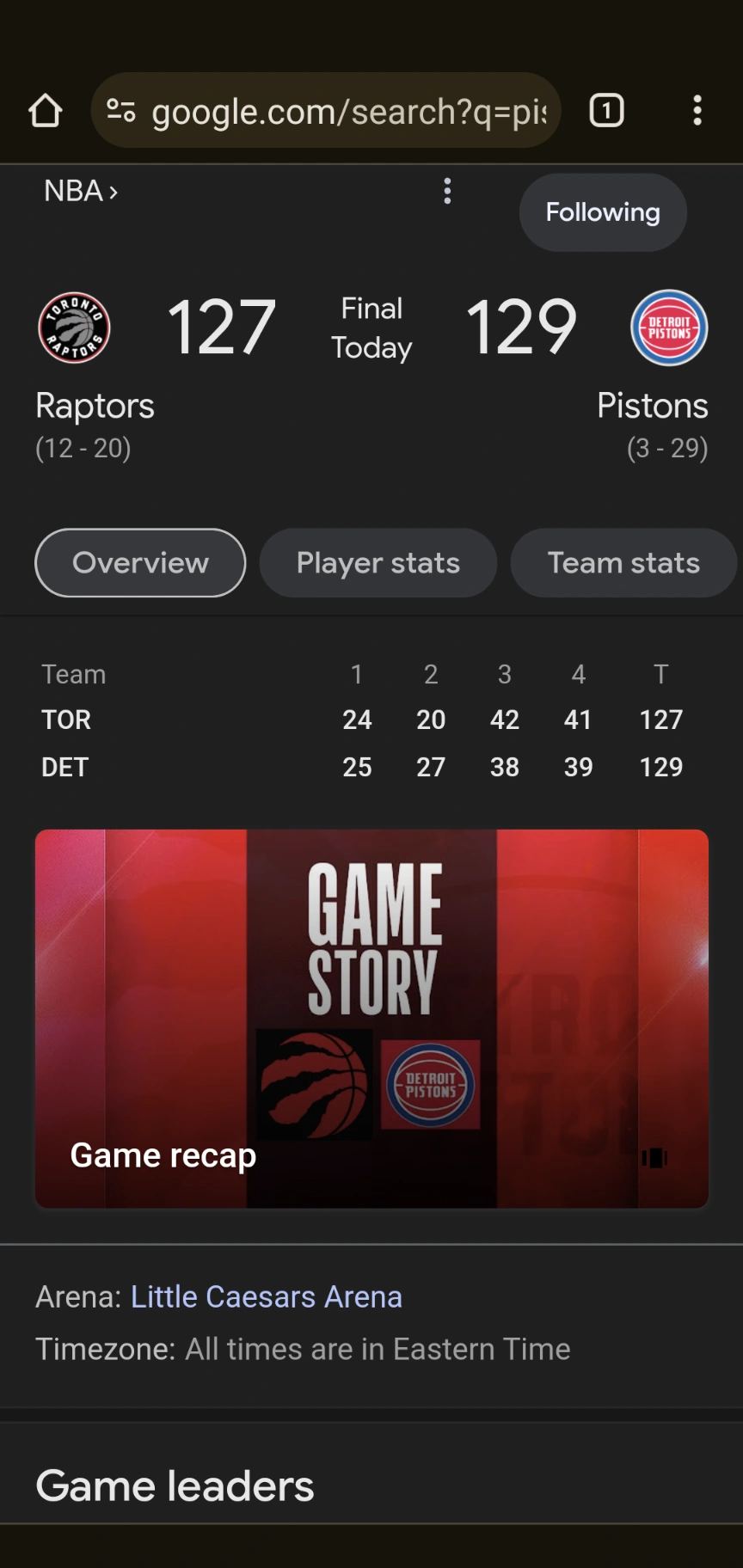Screen dimensions: 743x1568
Task: Open the tab switcher
Action: (x=606, y=111)
